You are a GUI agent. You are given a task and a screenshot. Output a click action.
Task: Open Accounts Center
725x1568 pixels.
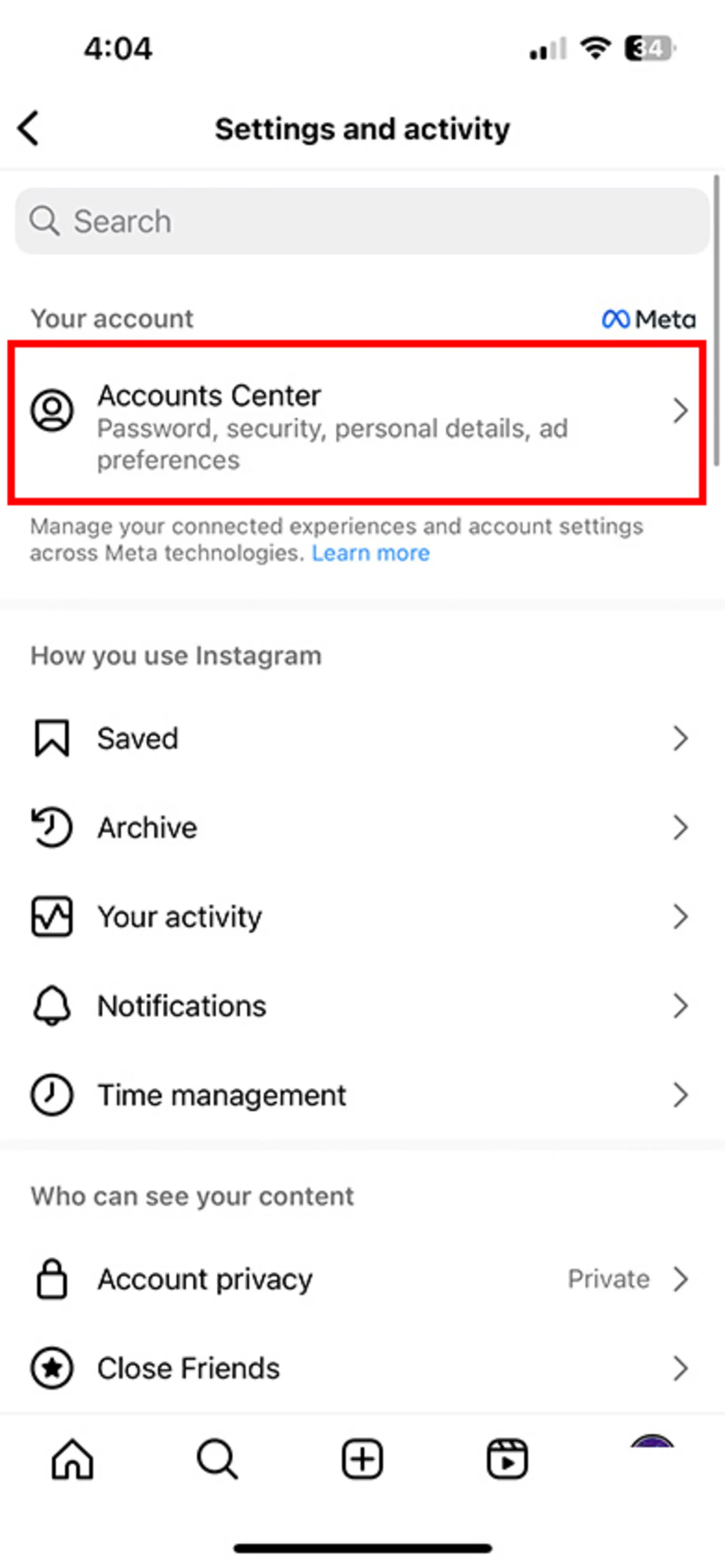coord(358,423)
